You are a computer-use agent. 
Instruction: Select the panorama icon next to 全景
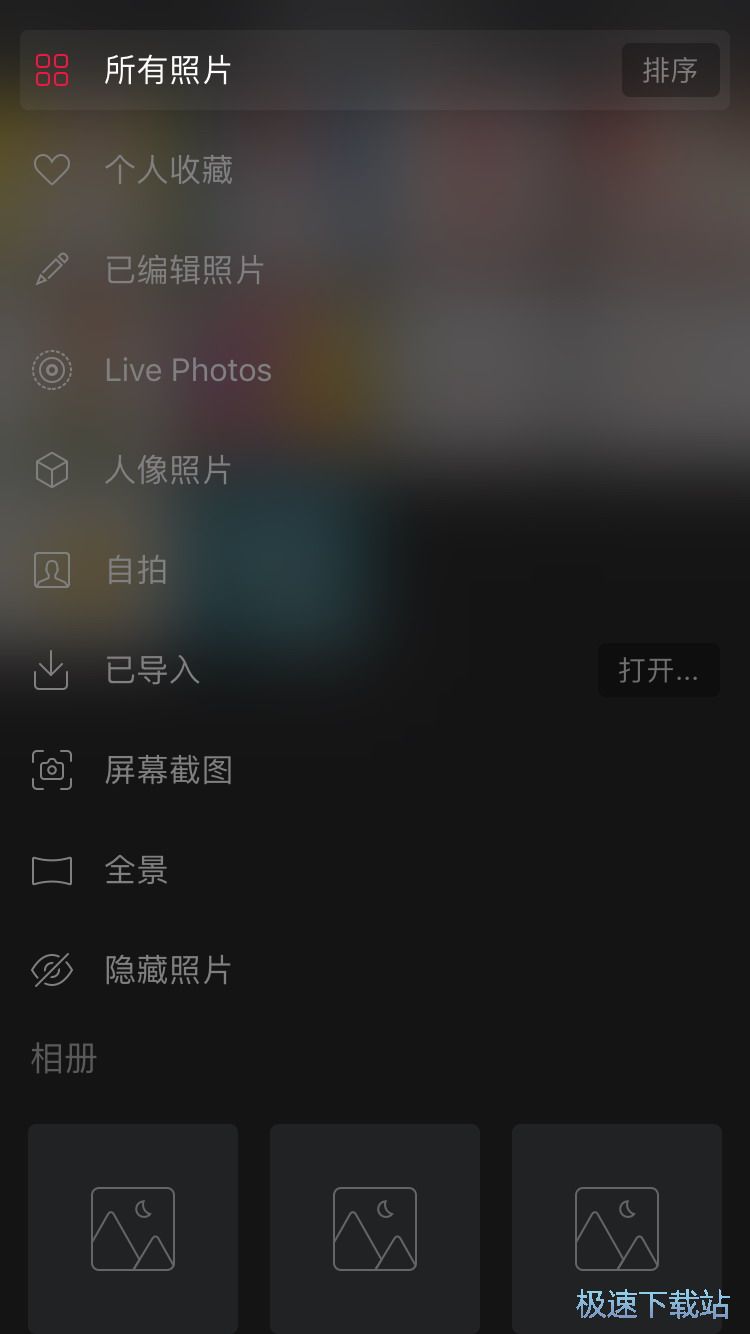[x=52, y=870]
